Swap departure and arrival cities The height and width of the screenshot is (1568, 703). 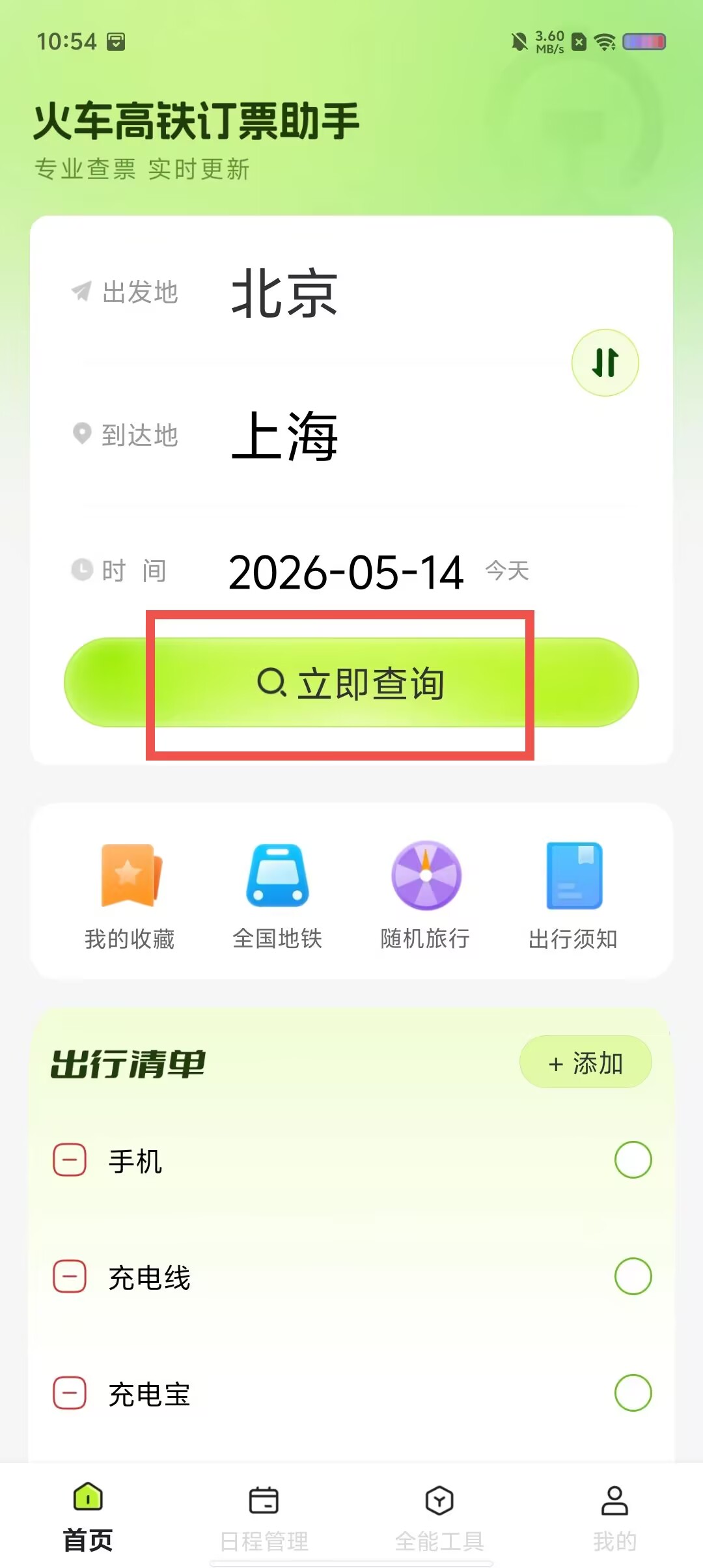click(605, 363)
